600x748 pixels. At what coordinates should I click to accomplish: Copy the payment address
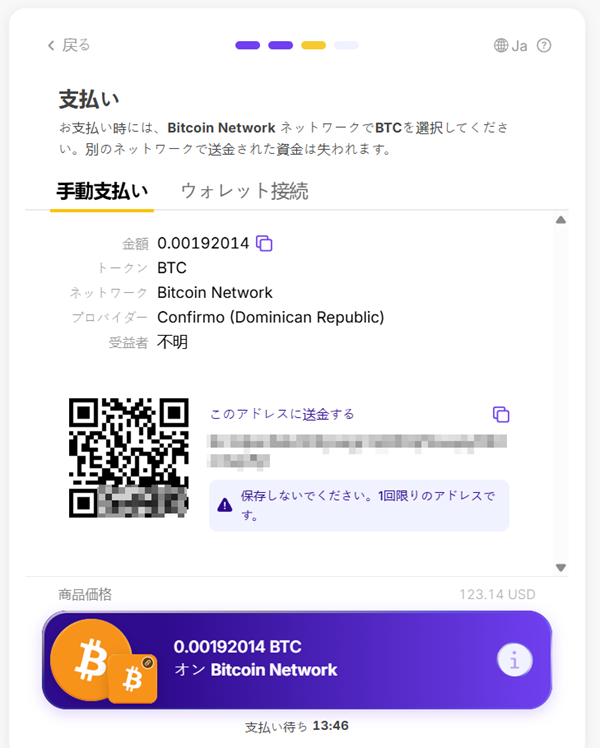(501, 414)
